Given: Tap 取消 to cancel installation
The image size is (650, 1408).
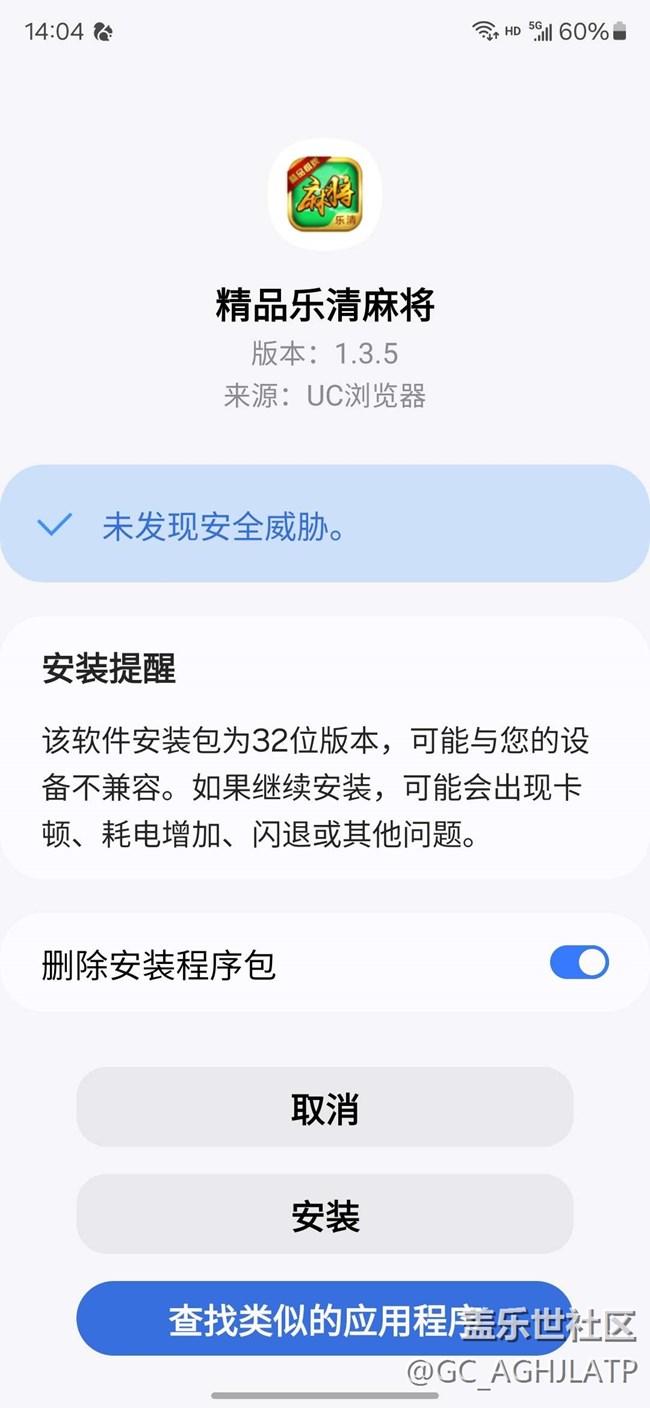Looking at the screenshot, I should [x=325, y=1107].
